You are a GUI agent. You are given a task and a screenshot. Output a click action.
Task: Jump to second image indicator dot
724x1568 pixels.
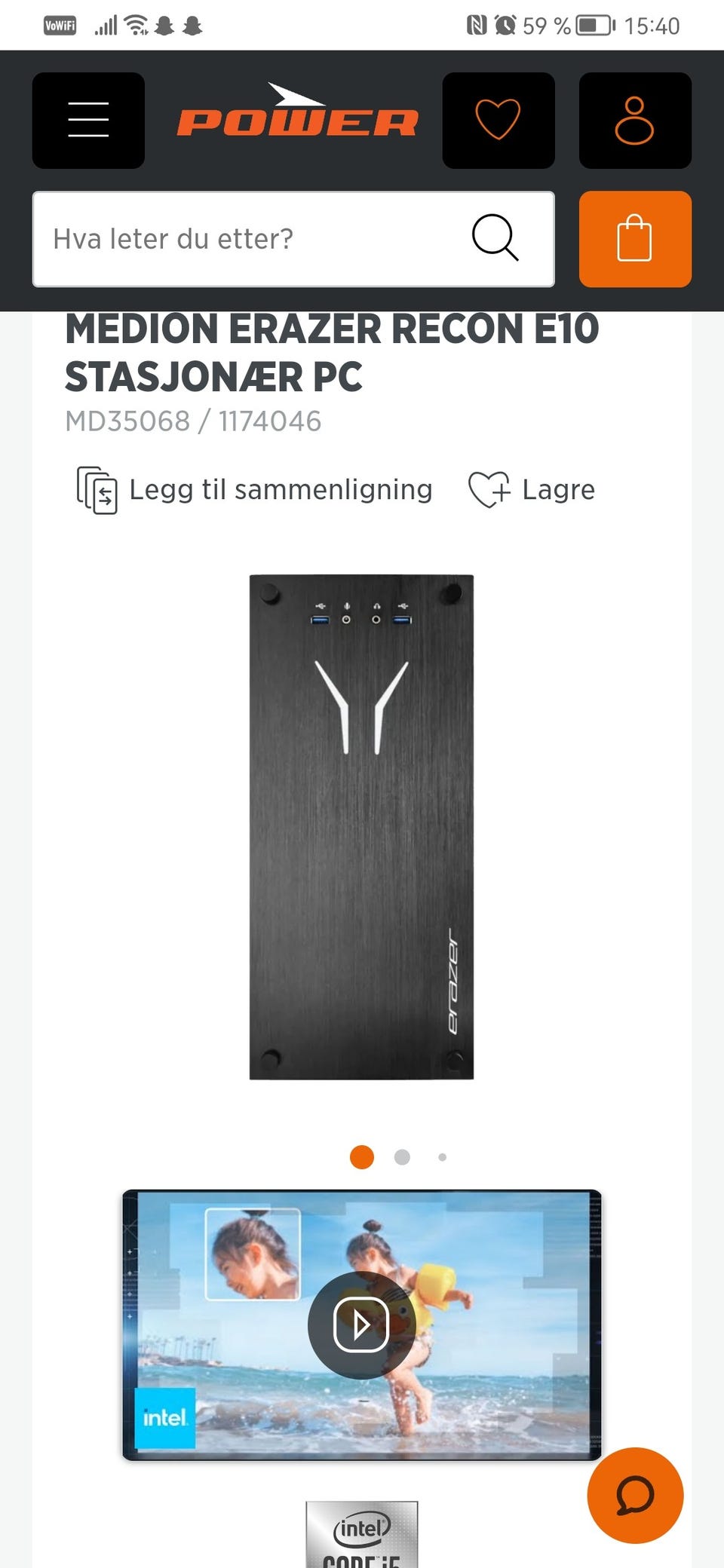402,1156
